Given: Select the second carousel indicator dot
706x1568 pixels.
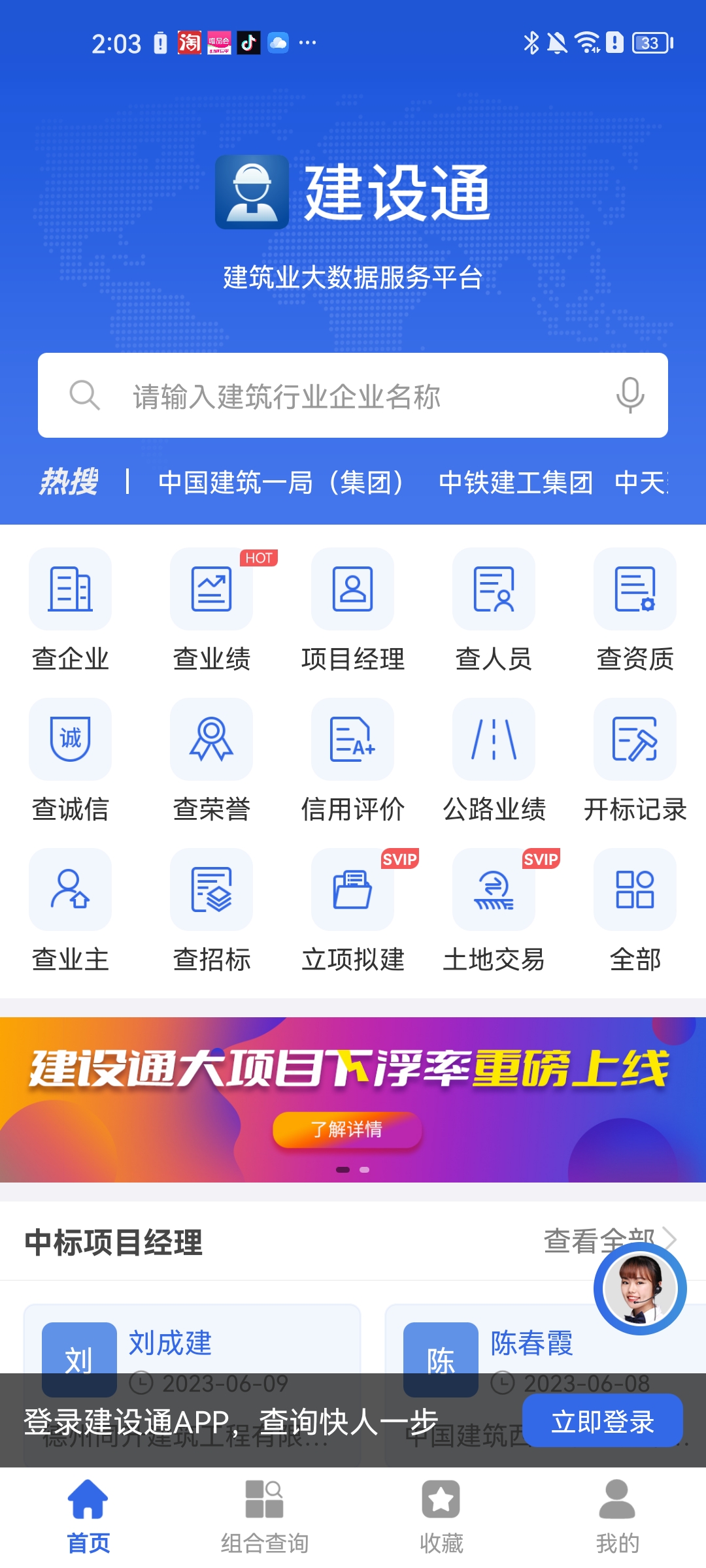Looking at the screenshot, I should (x=365, y=1170).
